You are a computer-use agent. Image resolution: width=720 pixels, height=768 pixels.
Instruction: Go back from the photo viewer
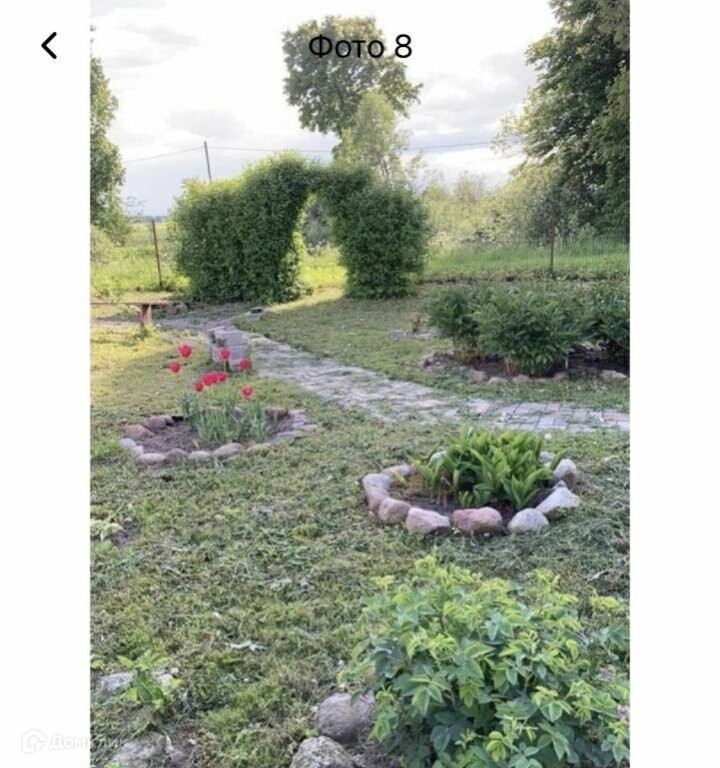tap(49, 45)
